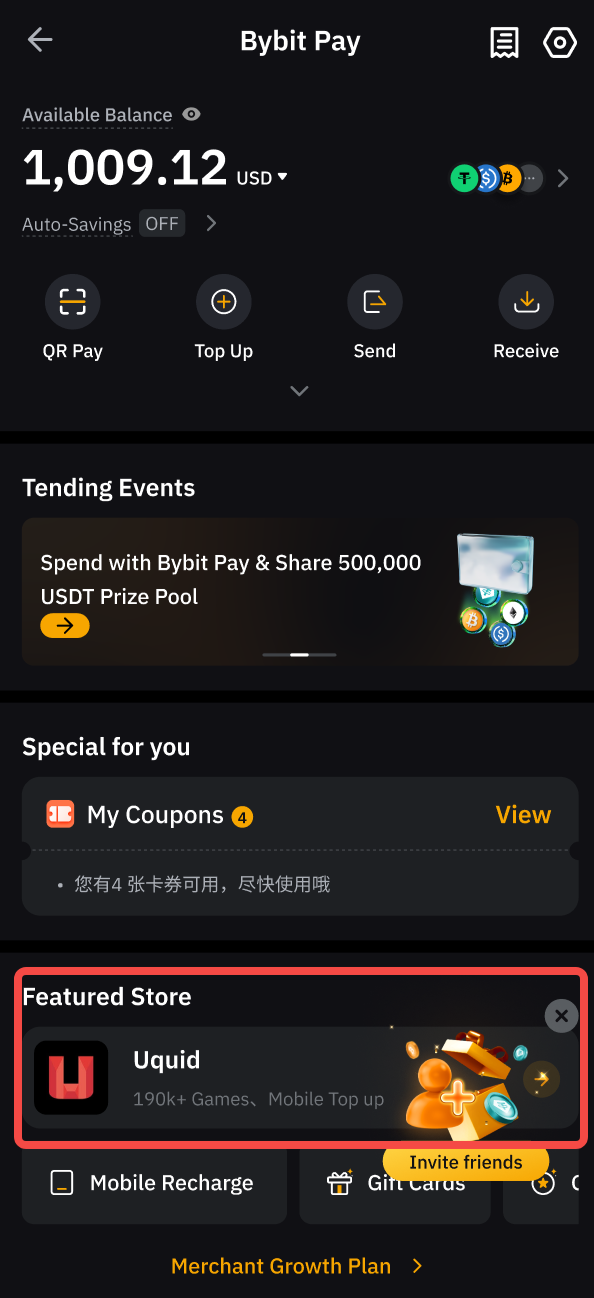Open Bybit Pay settings hexagon icon
The image size is (594, 1298).
click(x=560, y=42)
